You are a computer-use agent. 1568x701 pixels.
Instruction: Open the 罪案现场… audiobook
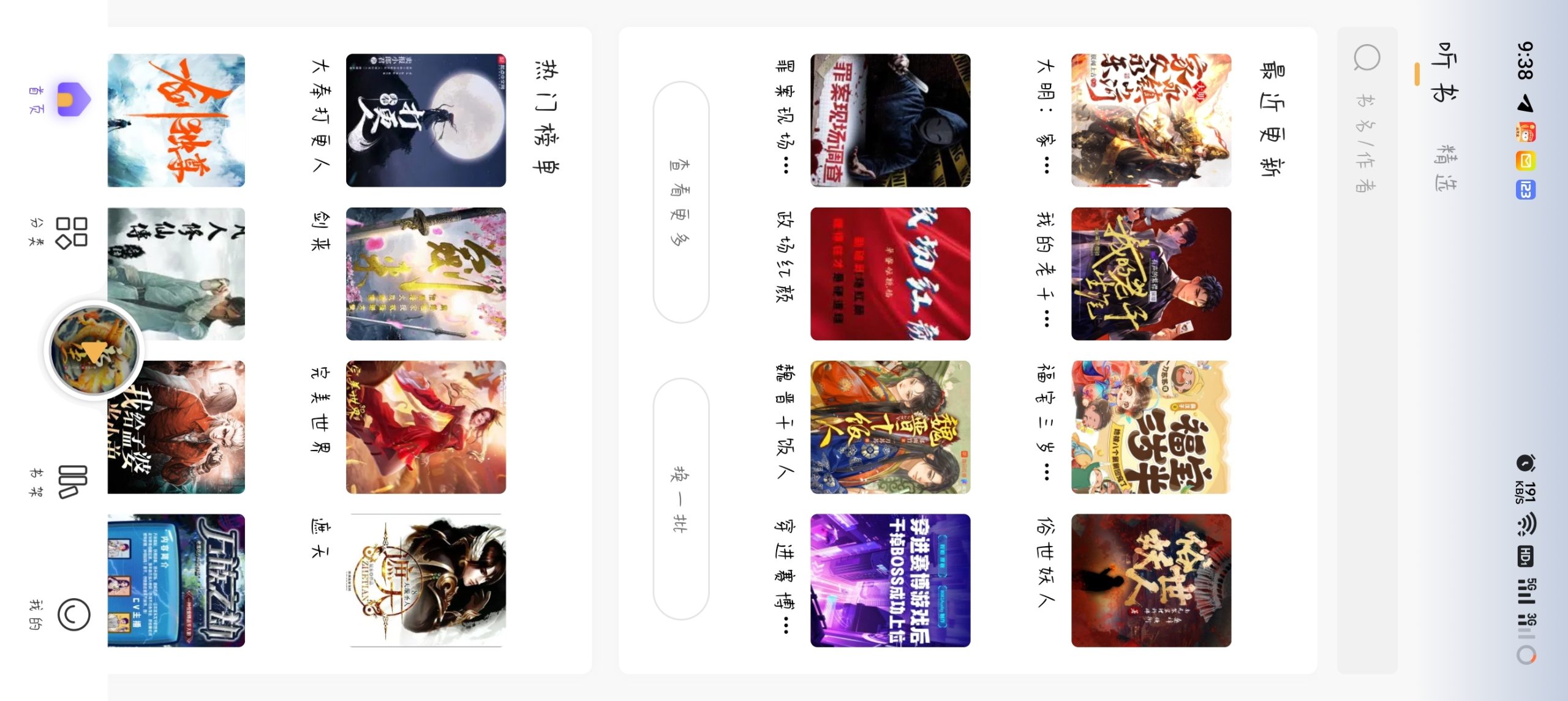890,120
